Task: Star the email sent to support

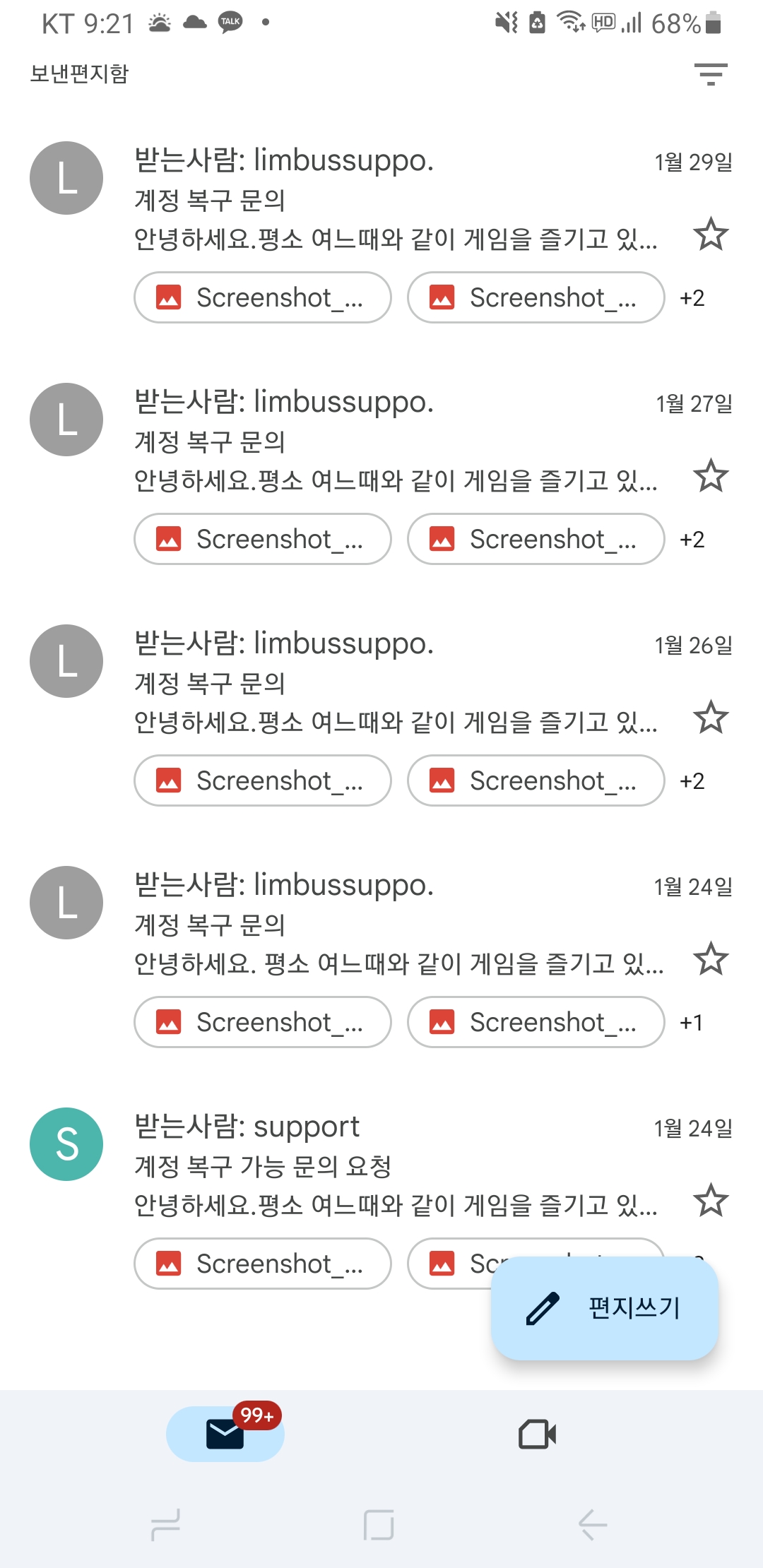Action: (x=710, y=1201)
